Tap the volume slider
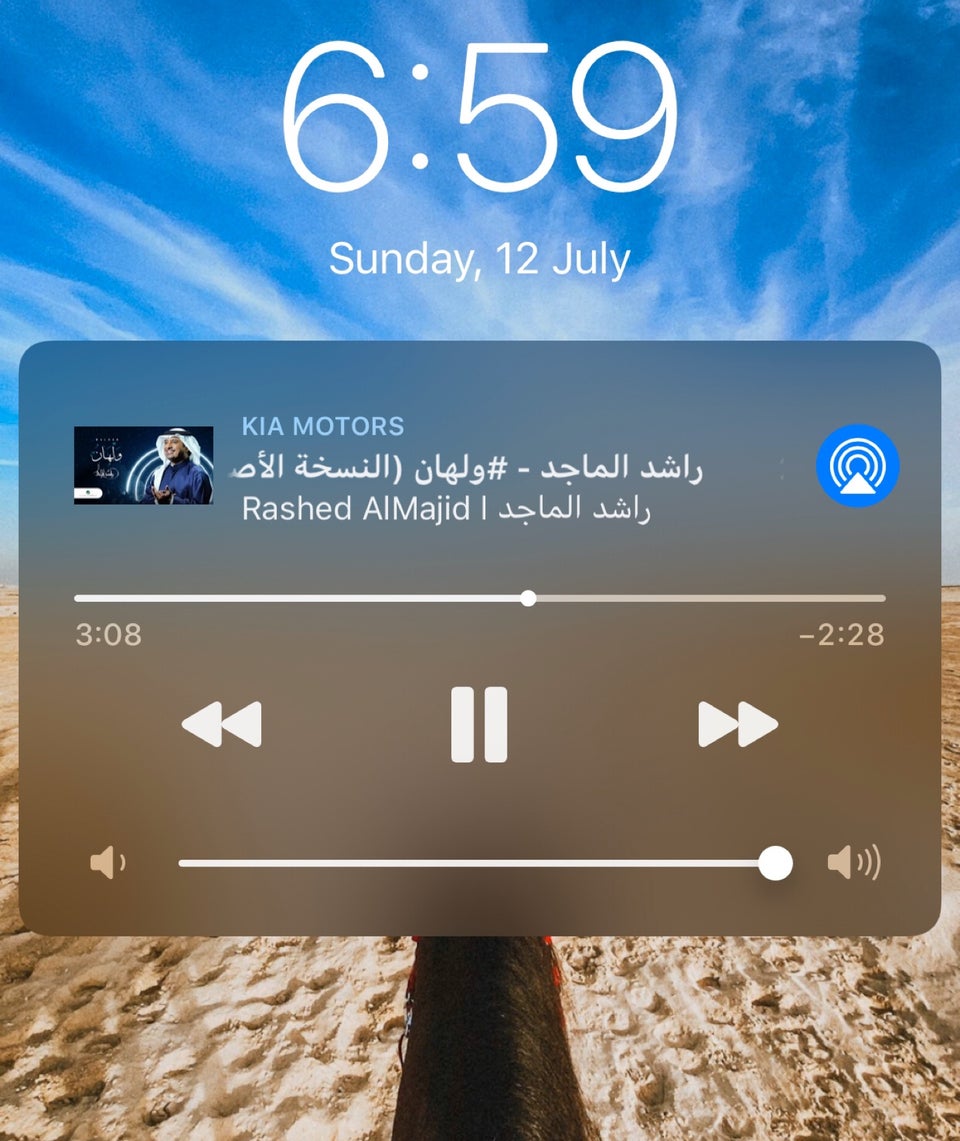Image resolution: width=960 pixels, height=1141 pixels. tap(480, 863)
